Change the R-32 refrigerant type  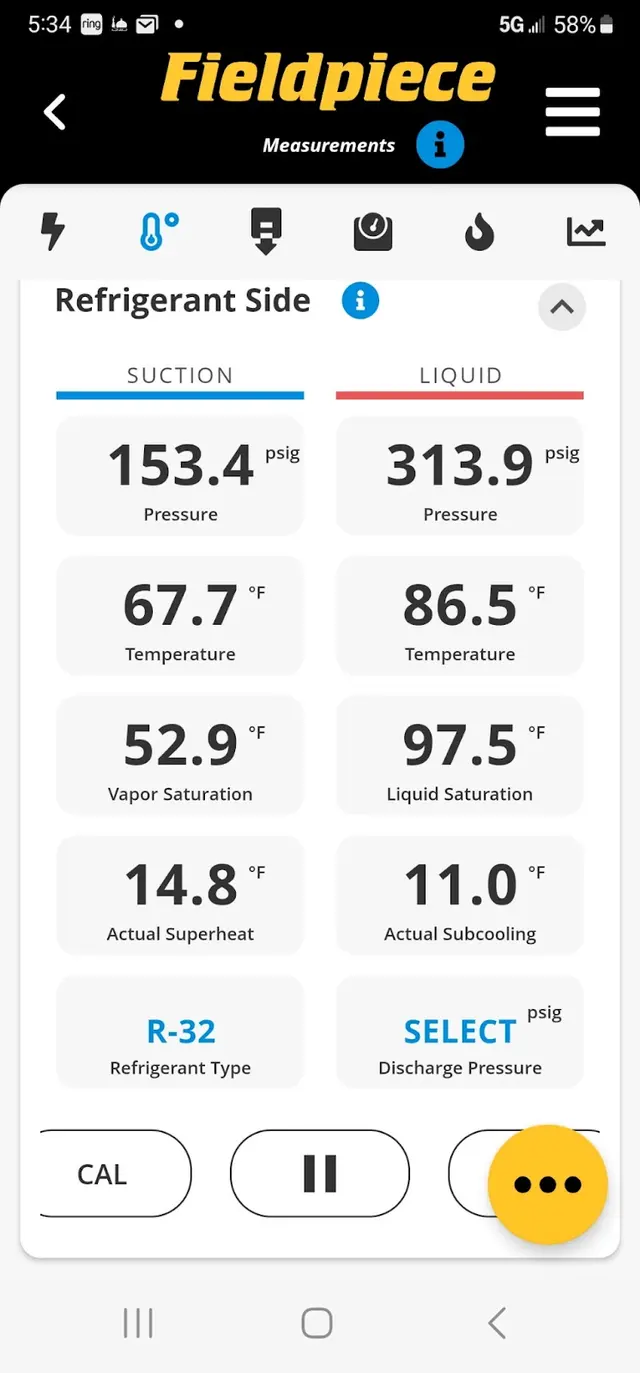[180, 1032]
